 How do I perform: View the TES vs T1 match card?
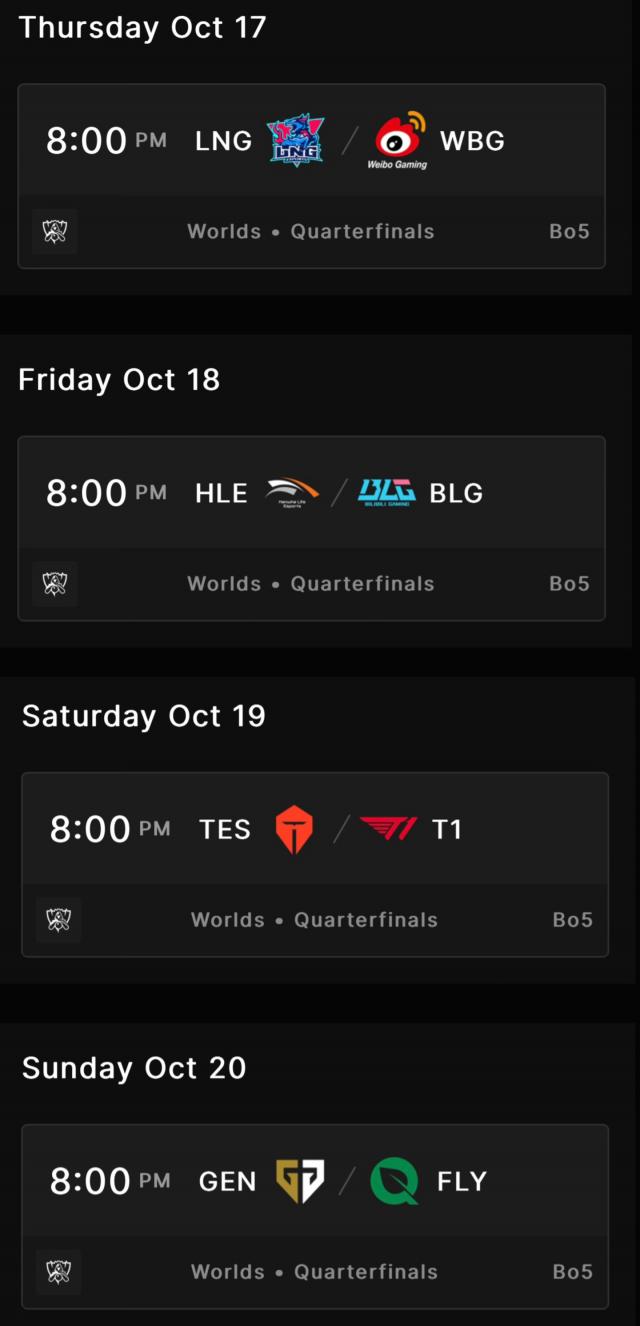point(315,864)
